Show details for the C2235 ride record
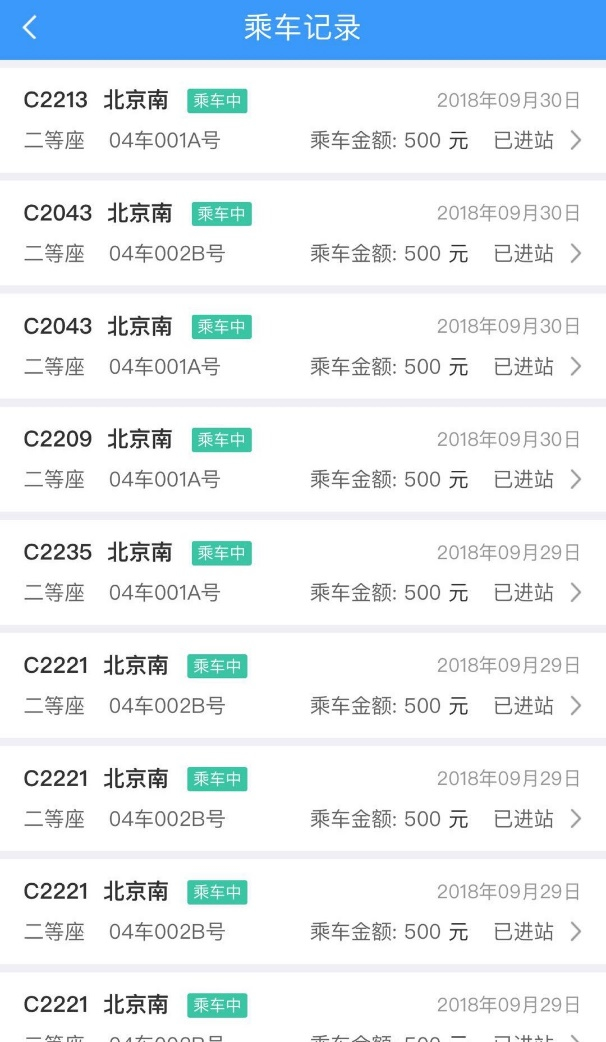The height and width of the screenshot is (1042, 606). 302,572
